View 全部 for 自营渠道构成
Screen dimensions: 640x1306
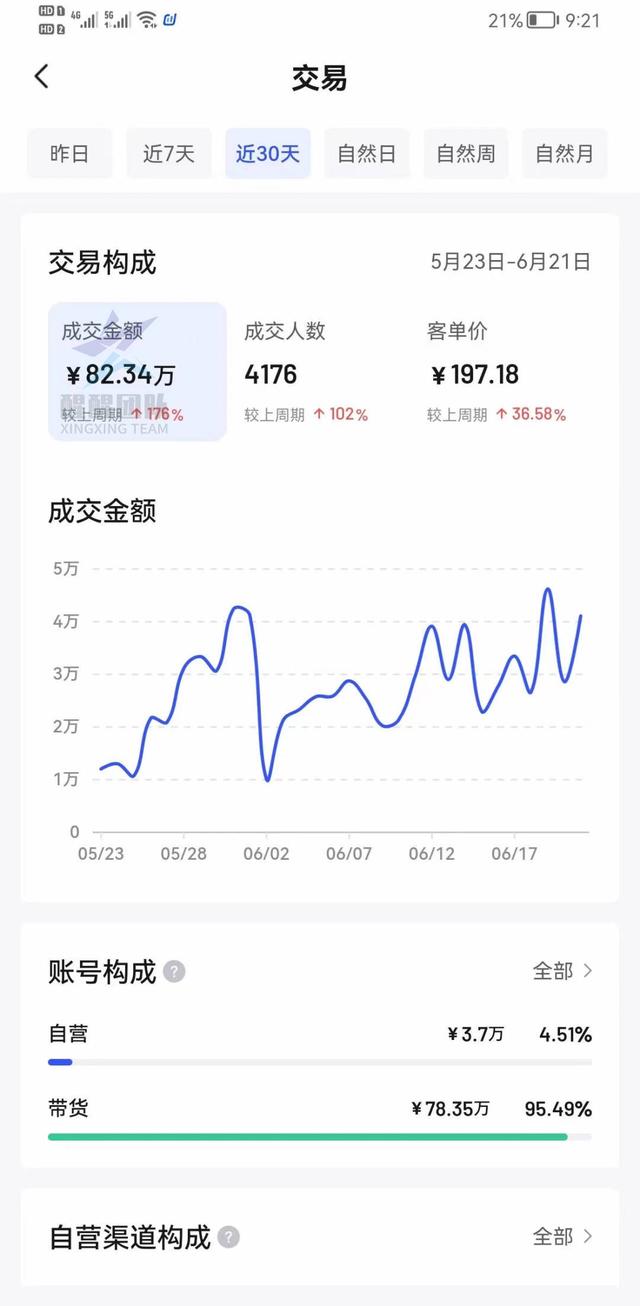point(562,1237)
